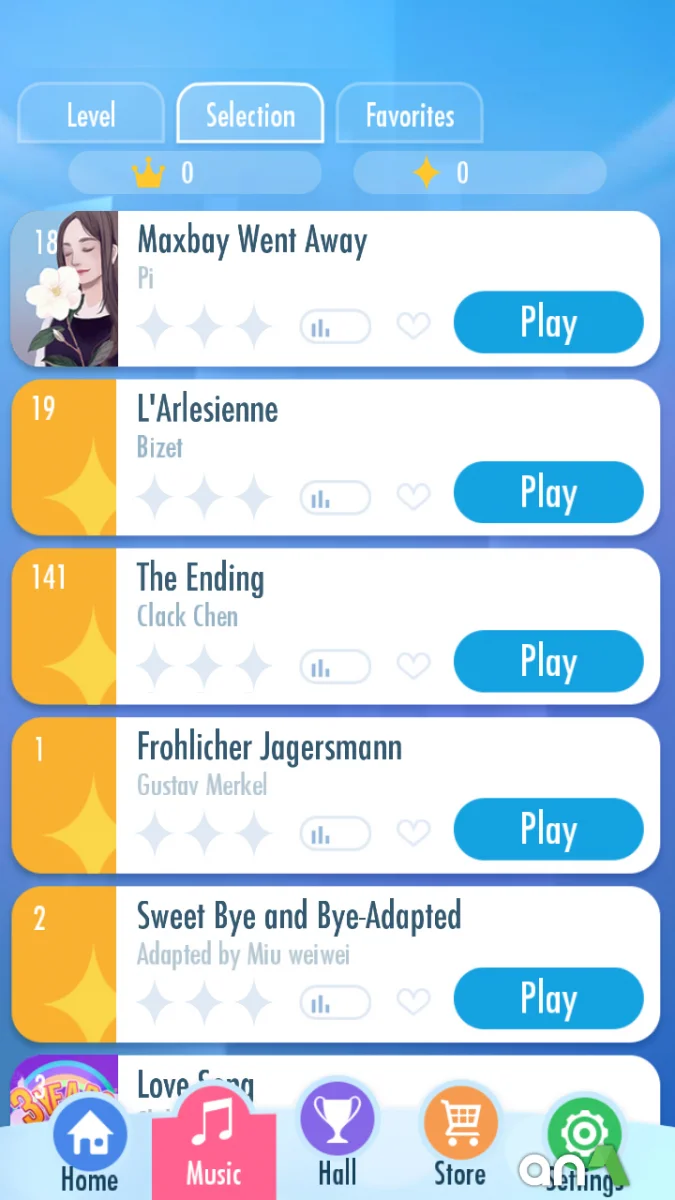The image size is (675, 1200).
Task: Favorite Frohlicher Jagersmann
Action: tap(413, 833)
